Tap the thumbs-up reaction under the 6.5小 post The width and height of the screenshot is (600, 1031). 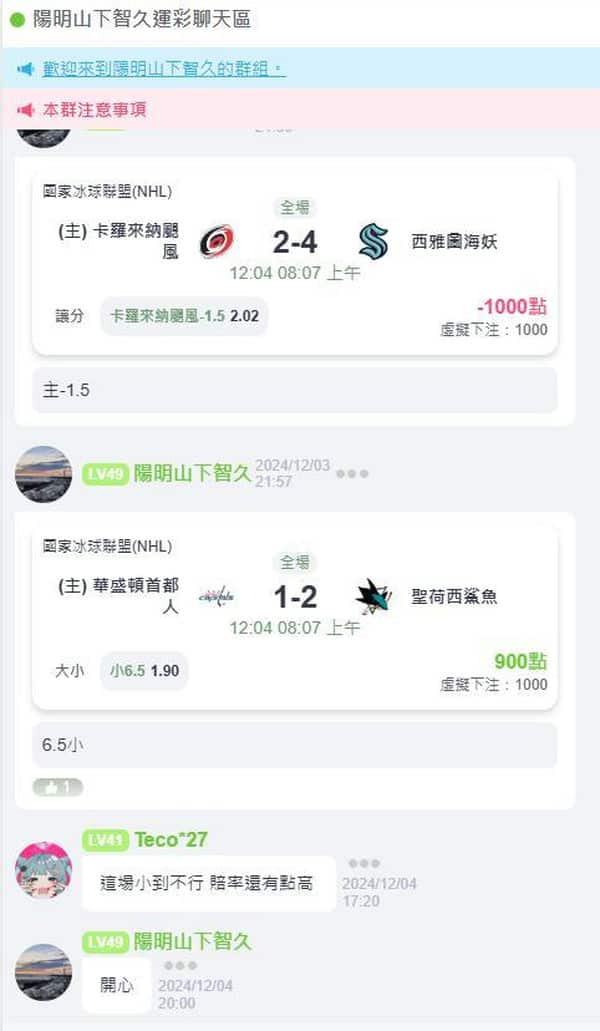[58, 786]
